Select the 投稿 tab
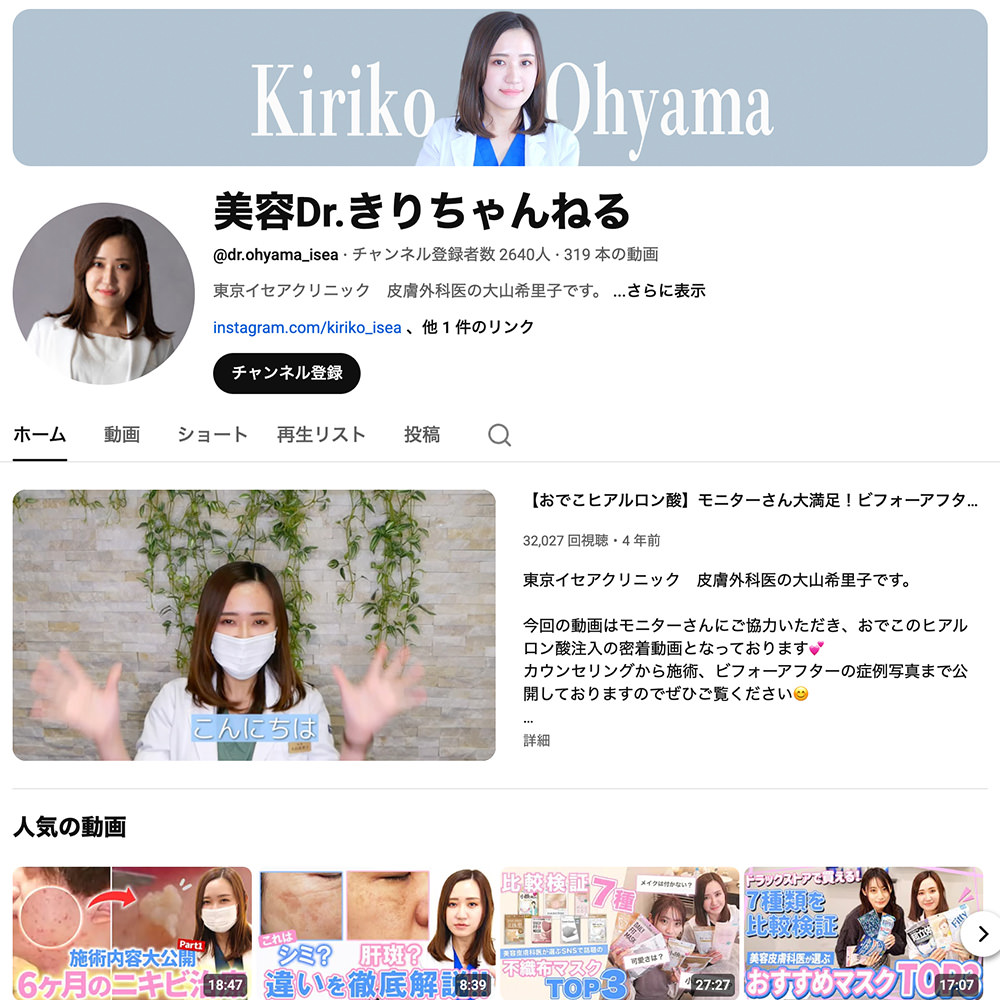Screen dimensions: 1000x1000 pos(421,435)
